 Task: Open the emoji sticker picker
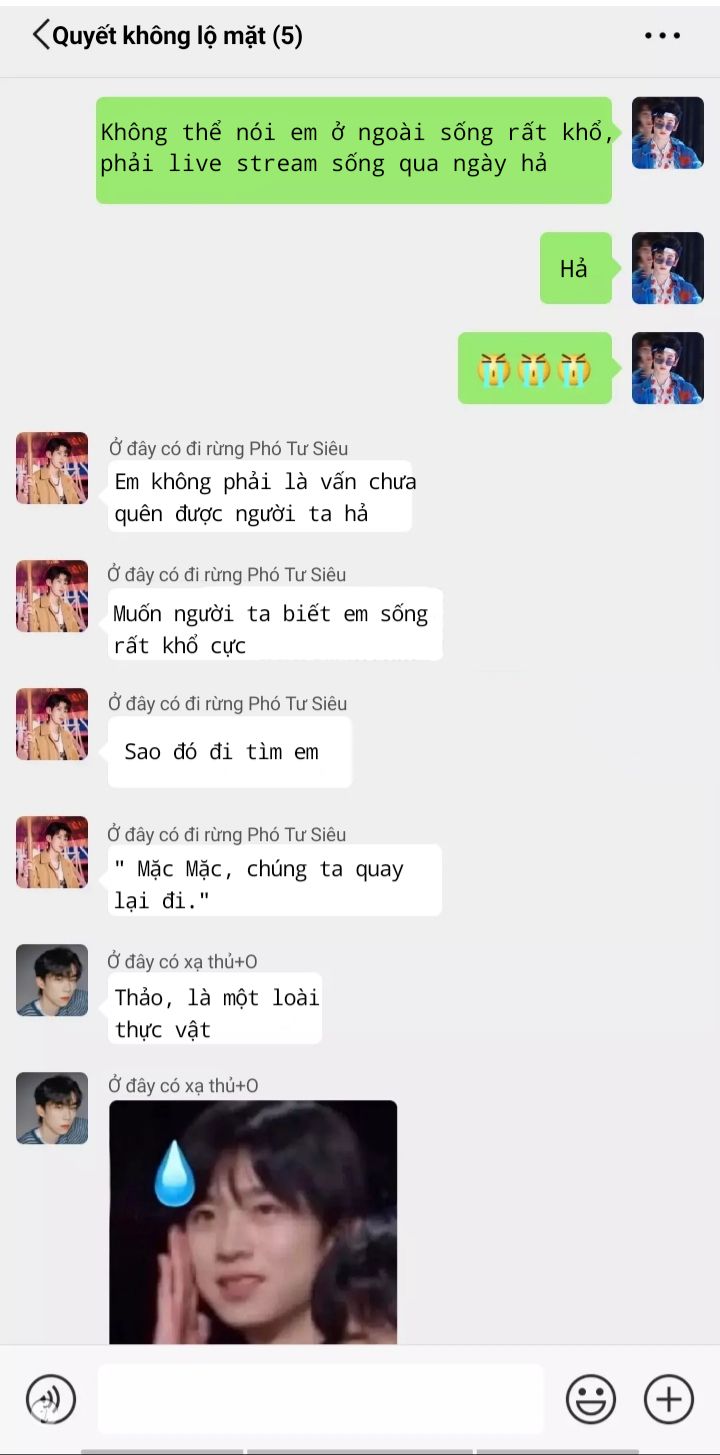[x=591, y=1398]
